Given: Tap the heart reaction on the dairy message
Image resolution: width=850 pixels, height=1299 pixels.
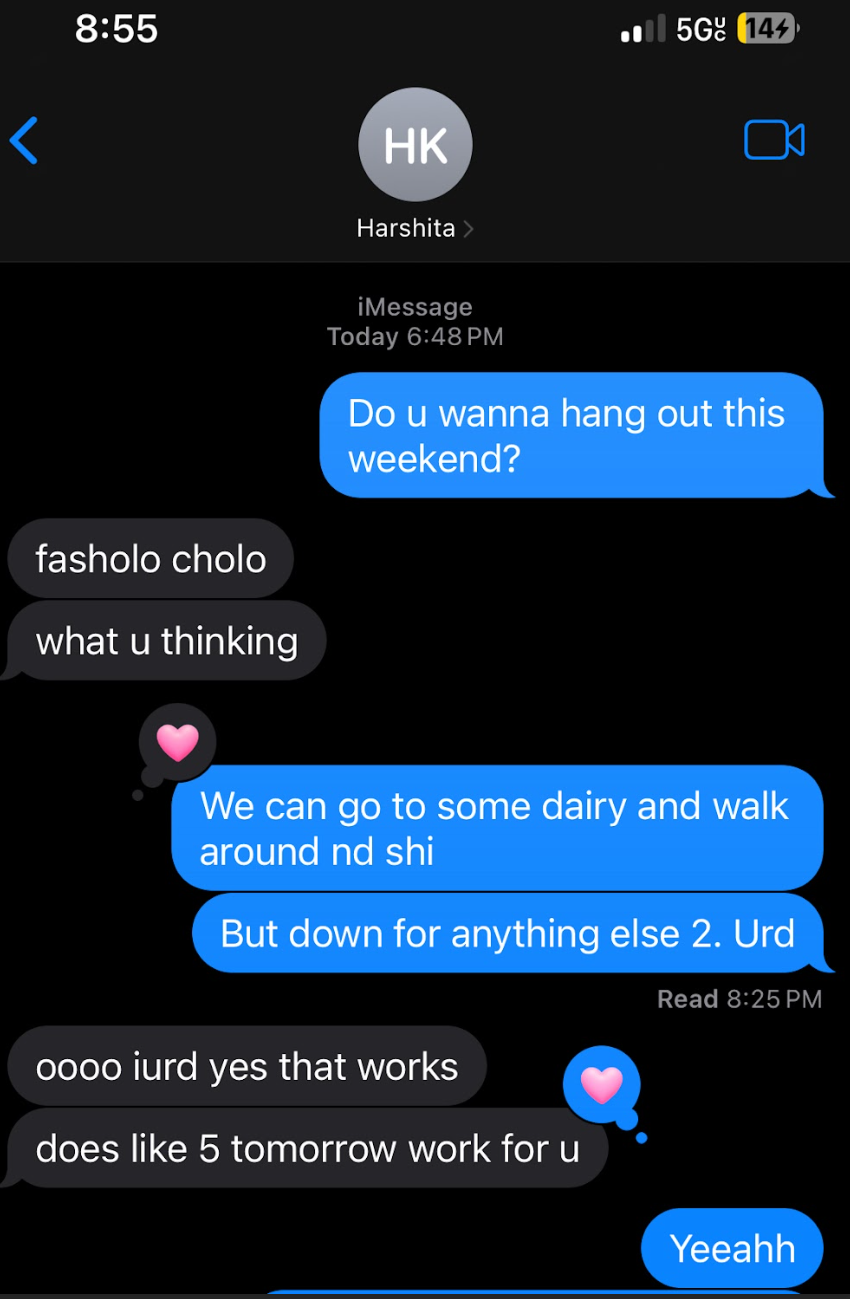Looking at the screenshot, I should tap(177, 741).
